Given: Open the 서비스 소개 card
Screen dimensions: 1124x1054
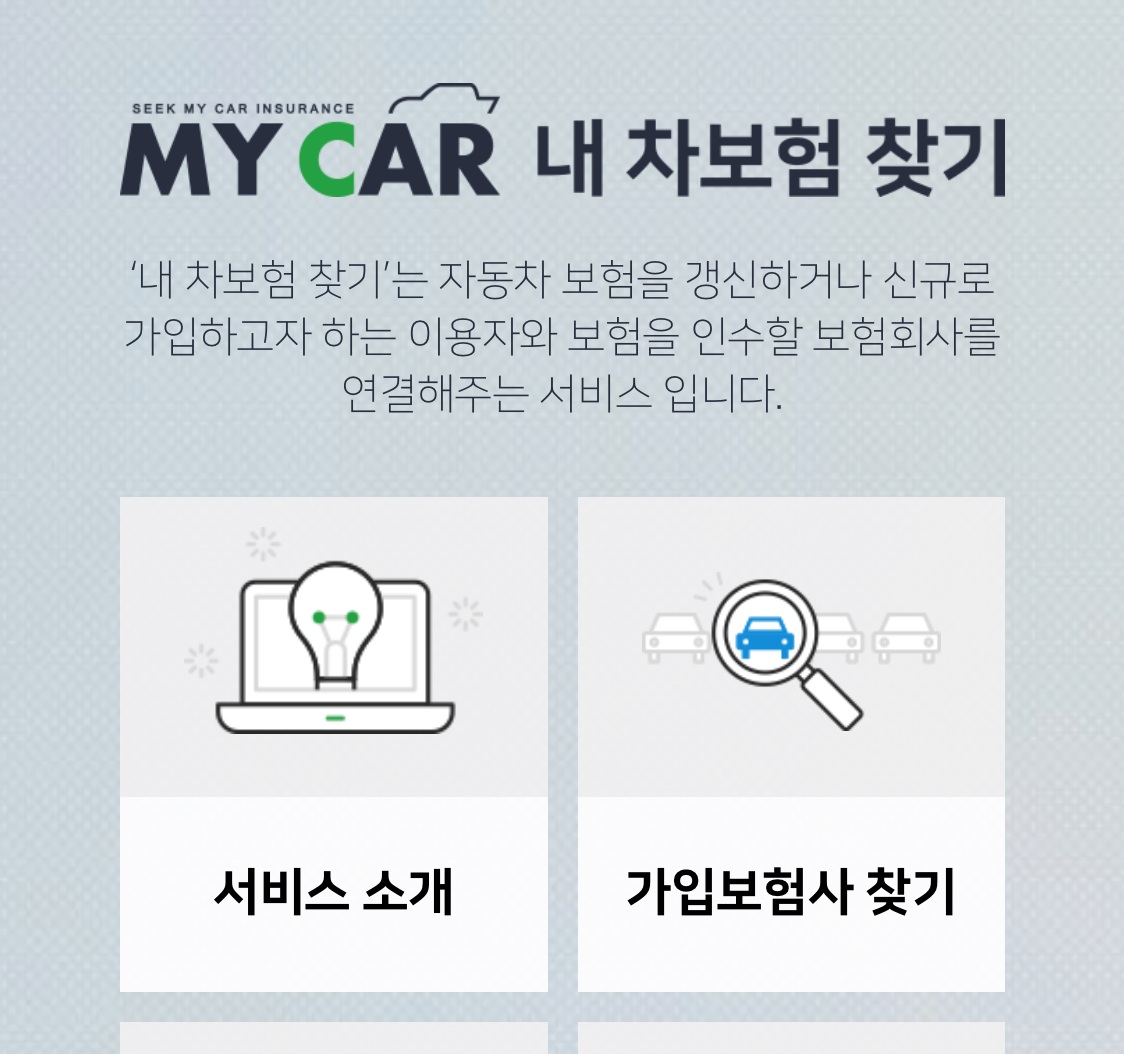Looking at the screenshot, I should (x=333, y=743).
